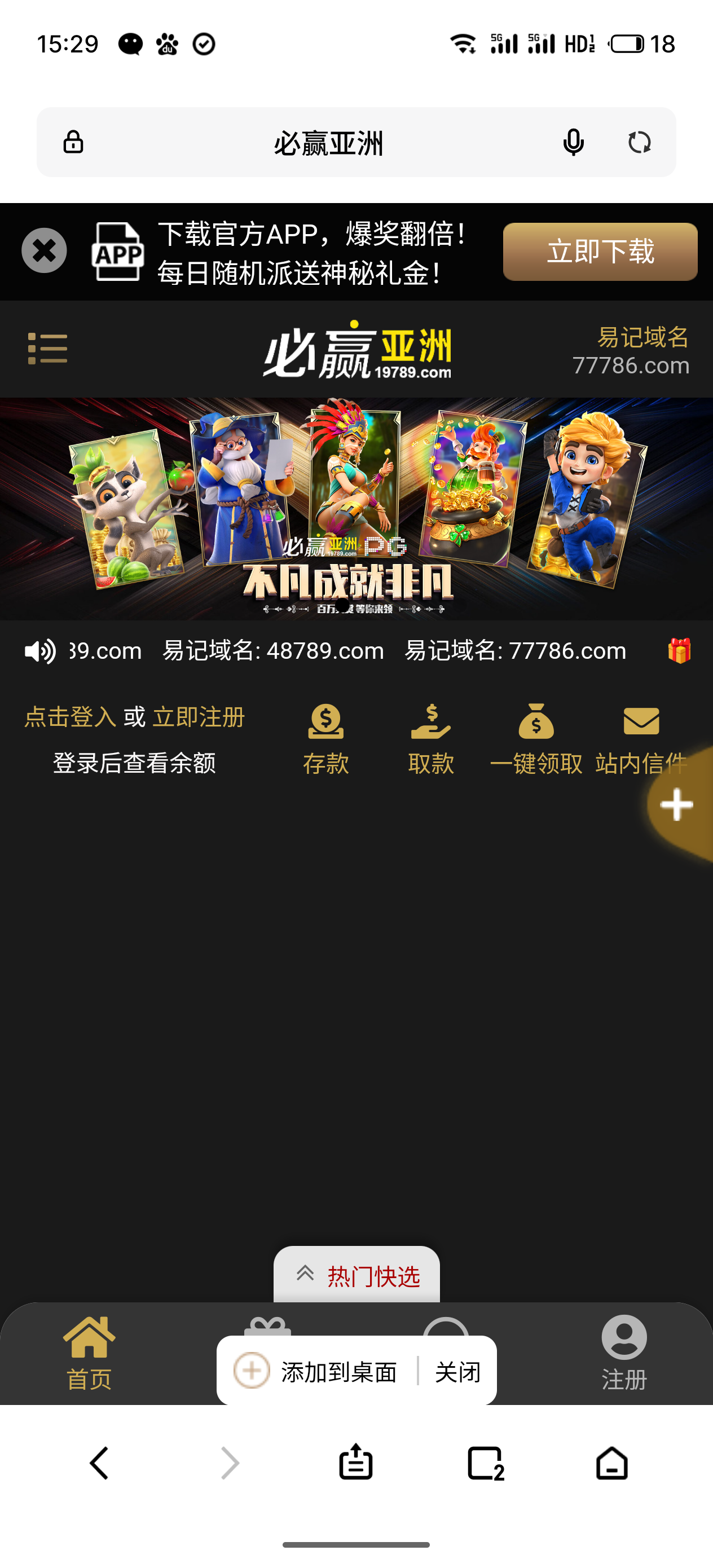Viewport: 713px width, 1568px height.
Task: Tap the share icon in browser toolbar
Action: click(355, 1463)
